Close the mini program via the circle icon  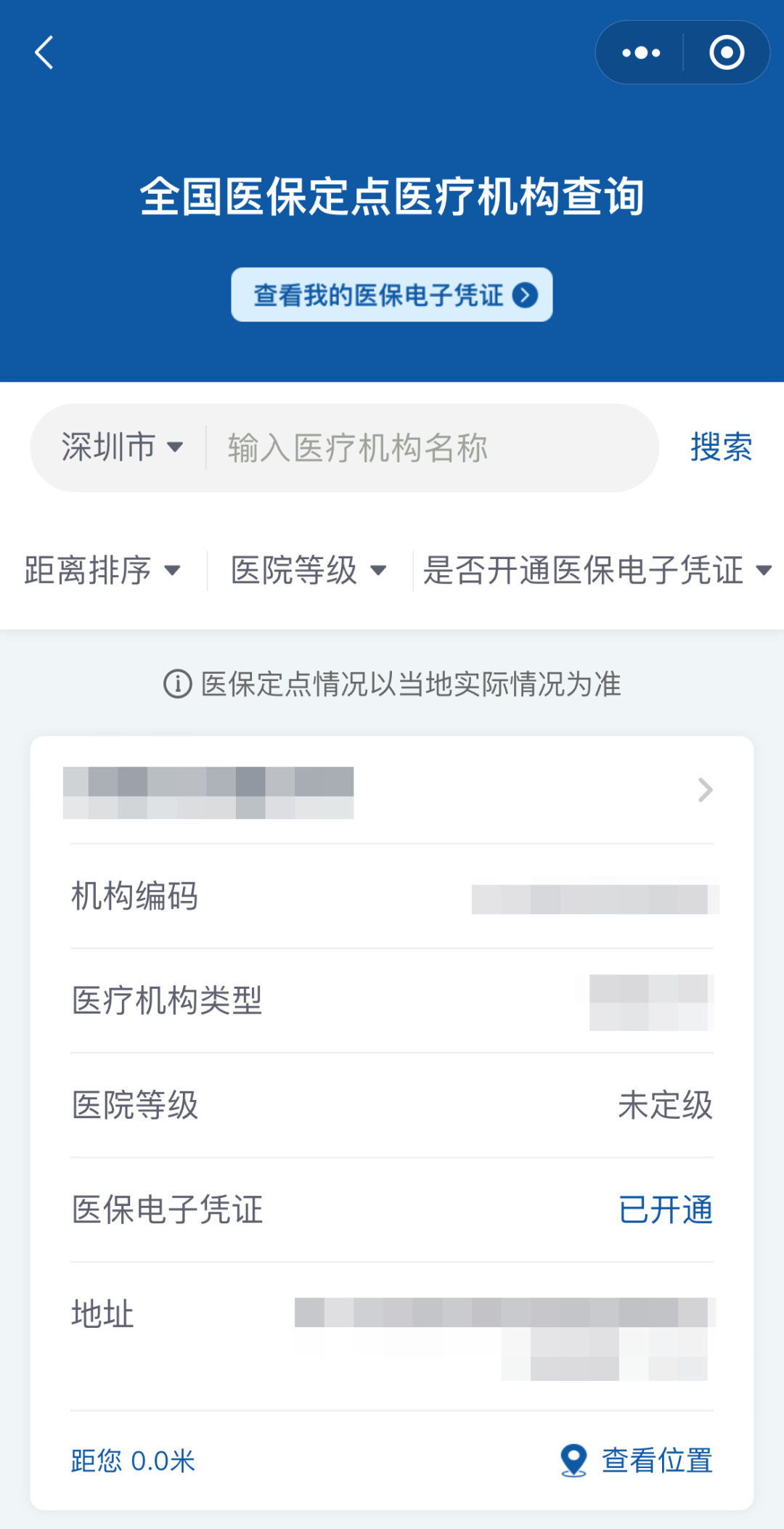[727, 52]
